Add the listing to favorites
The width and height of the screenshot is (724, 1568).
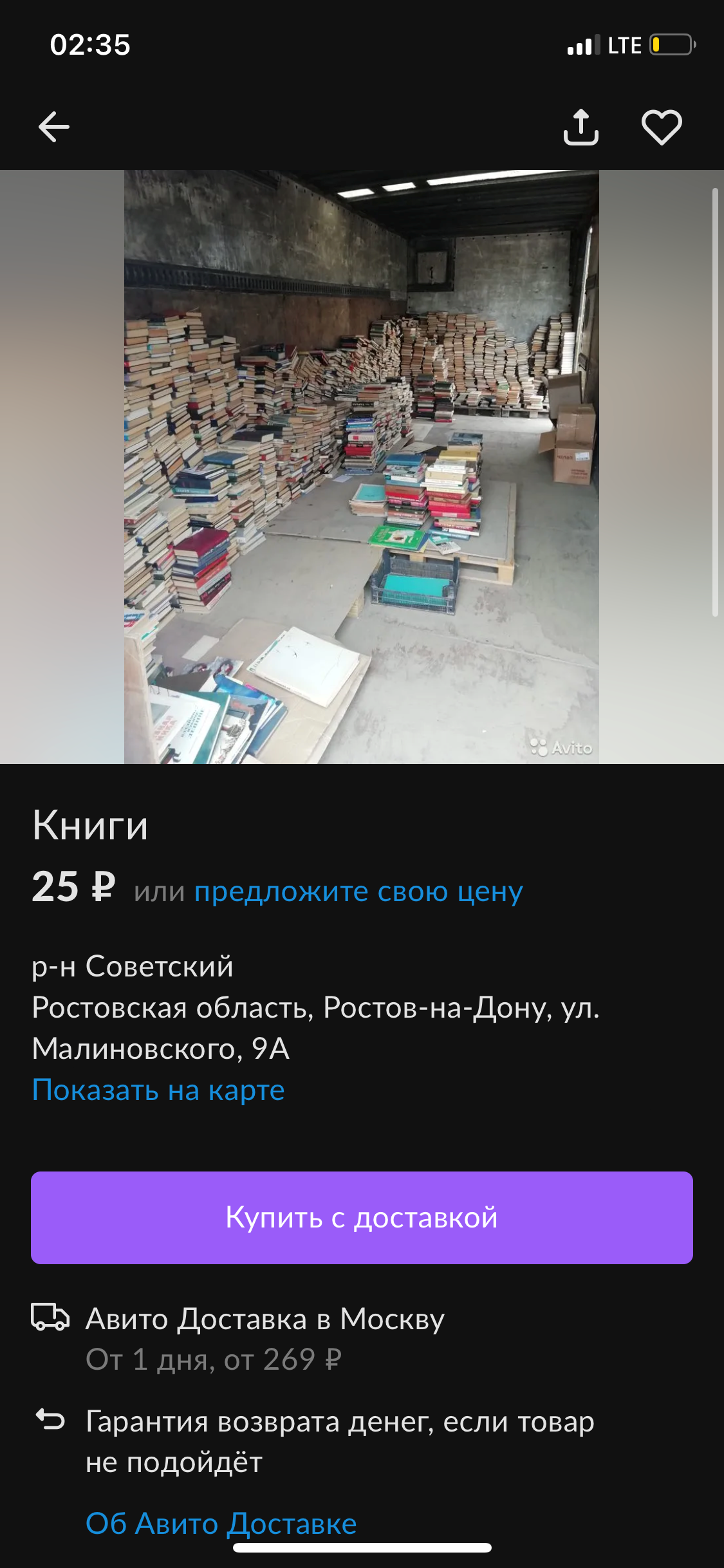pos(662,127)
